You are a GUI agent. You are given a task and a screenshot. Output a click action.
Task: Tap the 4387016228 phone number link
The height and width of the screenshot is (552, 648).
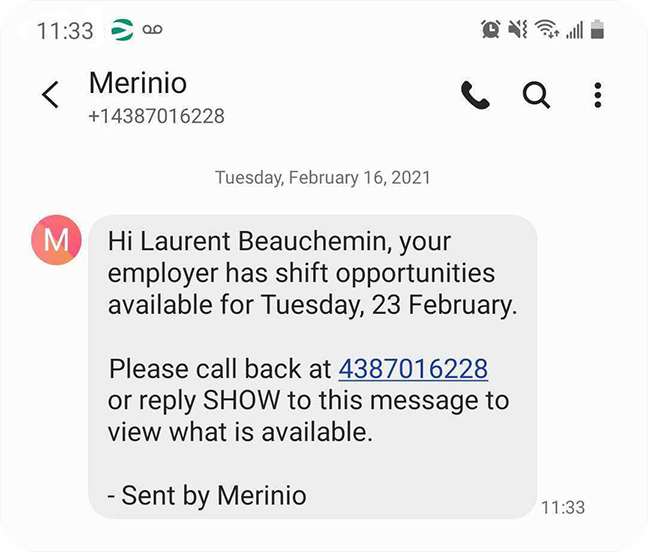pyautogui.click(x=413, y=368)
